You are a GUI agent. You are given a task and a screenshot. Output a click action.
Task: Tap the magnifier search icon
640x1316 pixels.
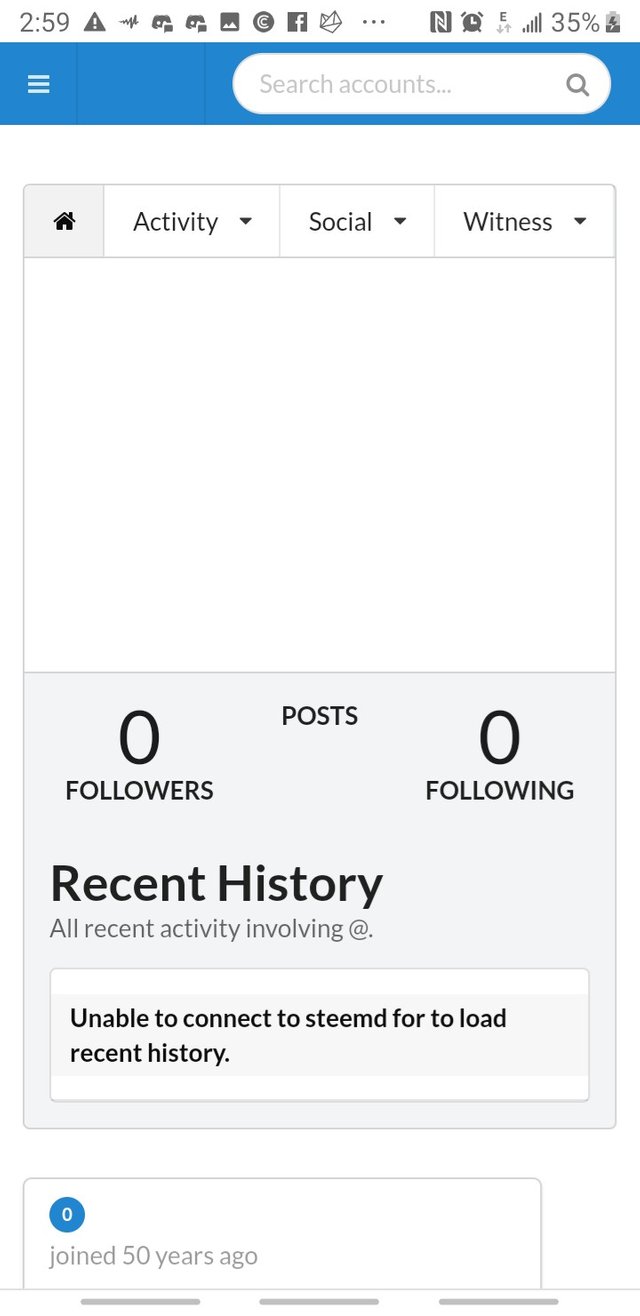(x=577, y=85)
